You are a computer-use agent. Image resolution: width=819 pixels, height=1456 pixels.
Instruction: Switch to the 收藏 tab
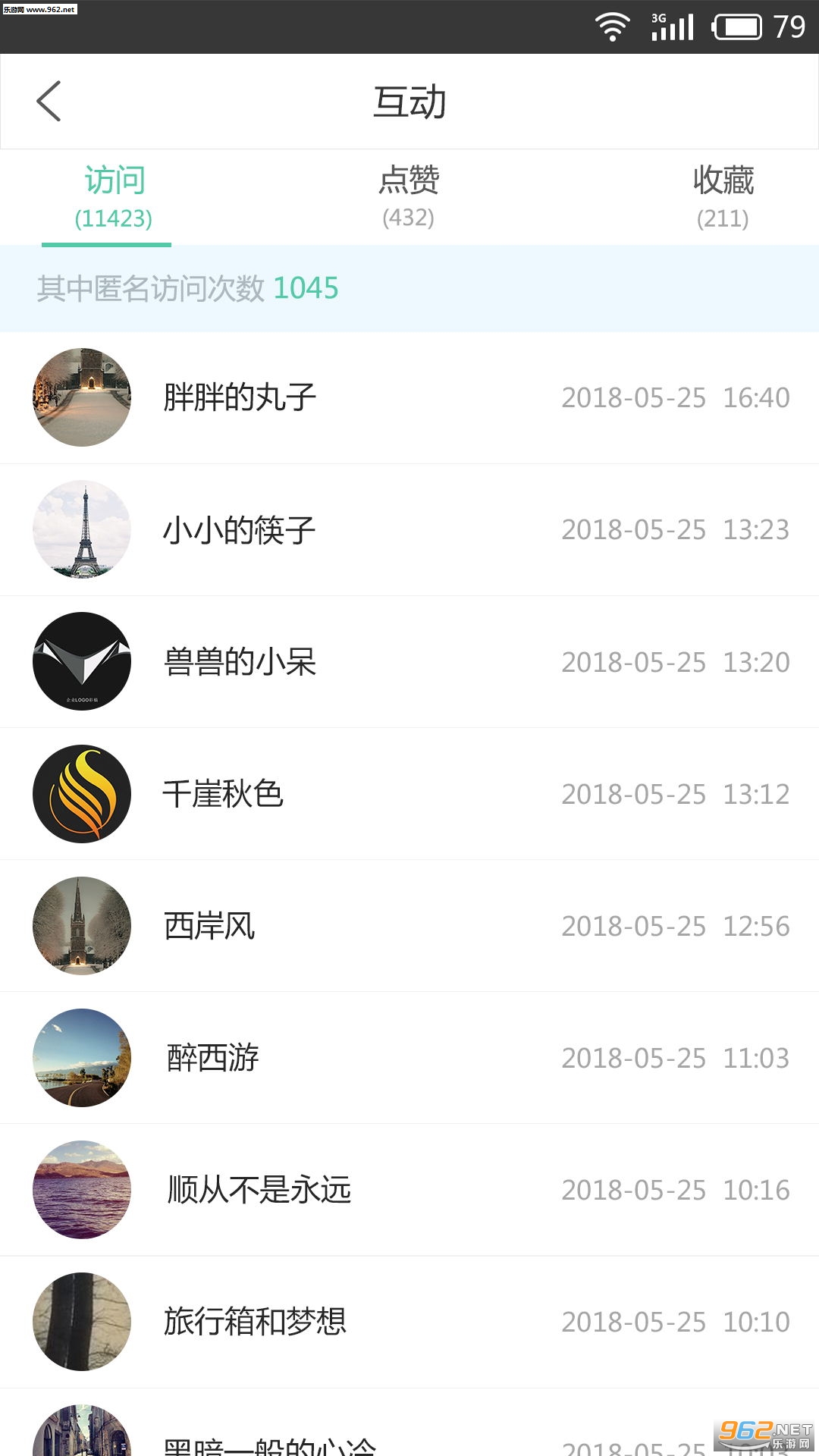pos(723,197)
